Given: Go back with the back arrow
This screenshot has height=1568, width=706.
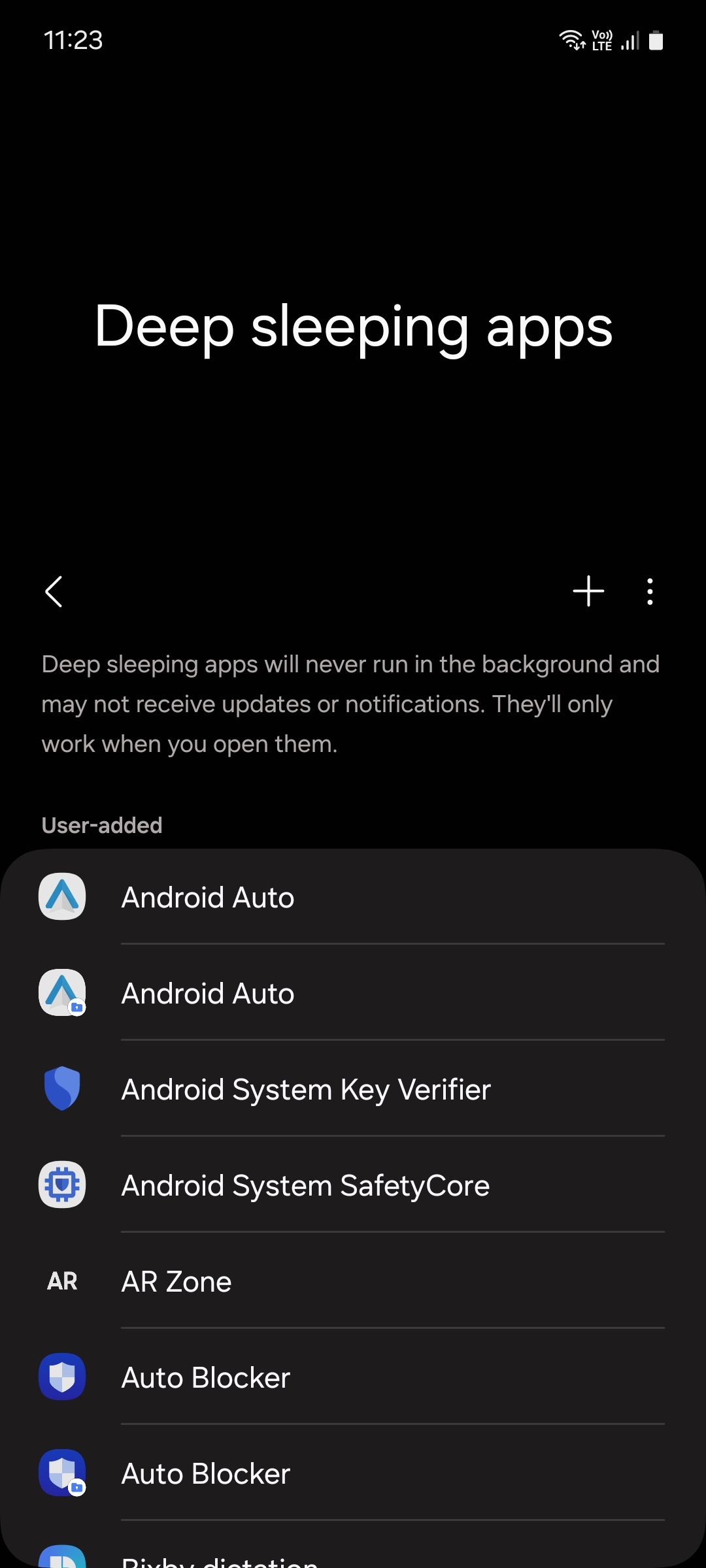Looking at the screenshot, I should click(x=54, y=592).
